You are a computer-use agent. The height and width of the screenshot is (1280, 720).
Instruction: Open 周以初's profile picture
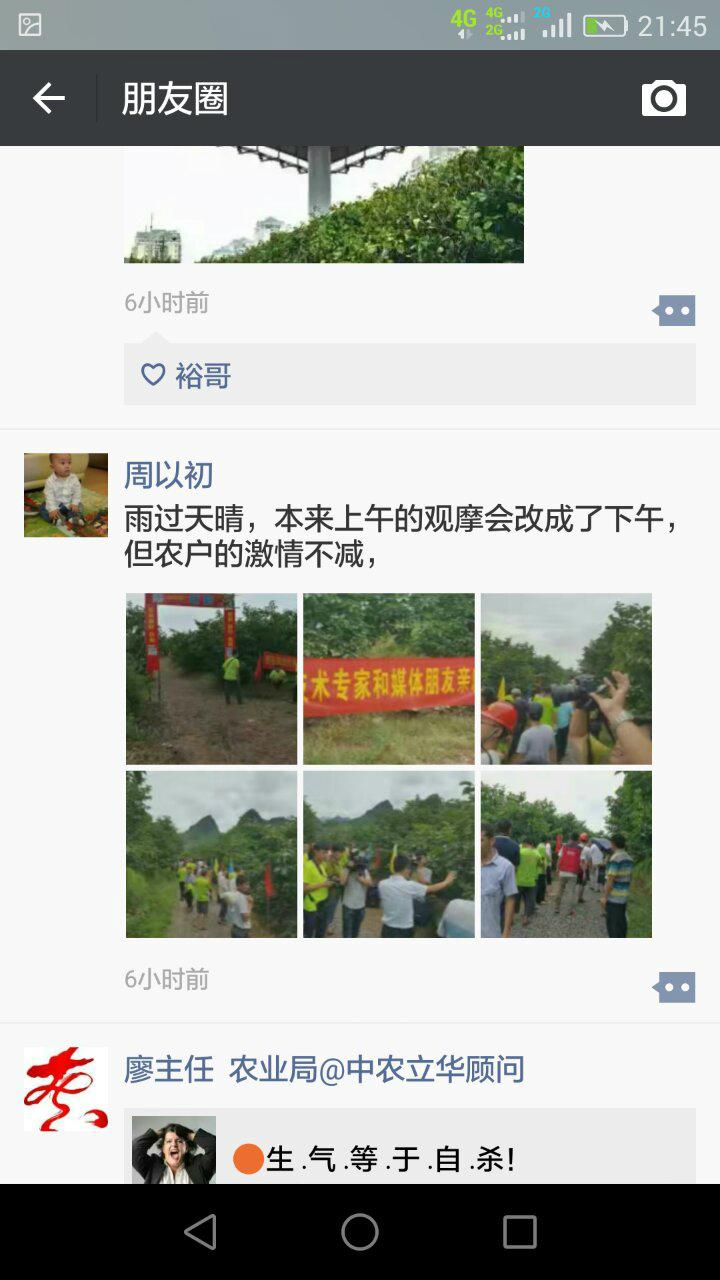(66, 495)
